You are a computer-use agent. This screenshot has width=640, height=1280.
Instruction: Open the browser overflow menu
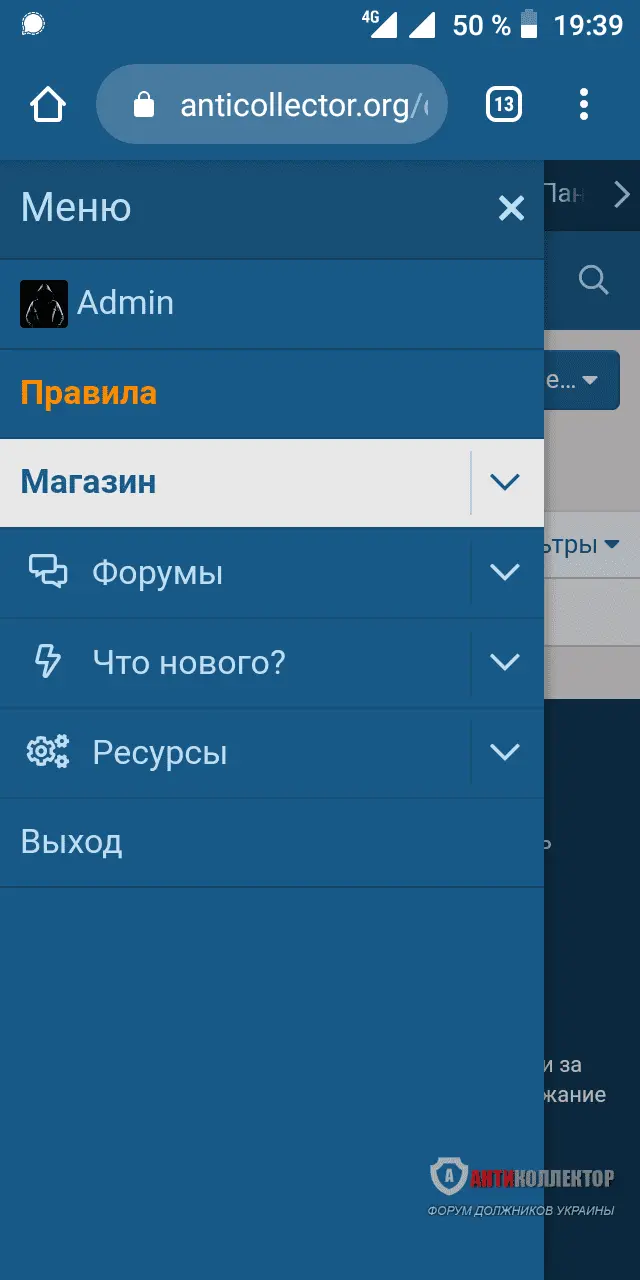pos(584,105)
